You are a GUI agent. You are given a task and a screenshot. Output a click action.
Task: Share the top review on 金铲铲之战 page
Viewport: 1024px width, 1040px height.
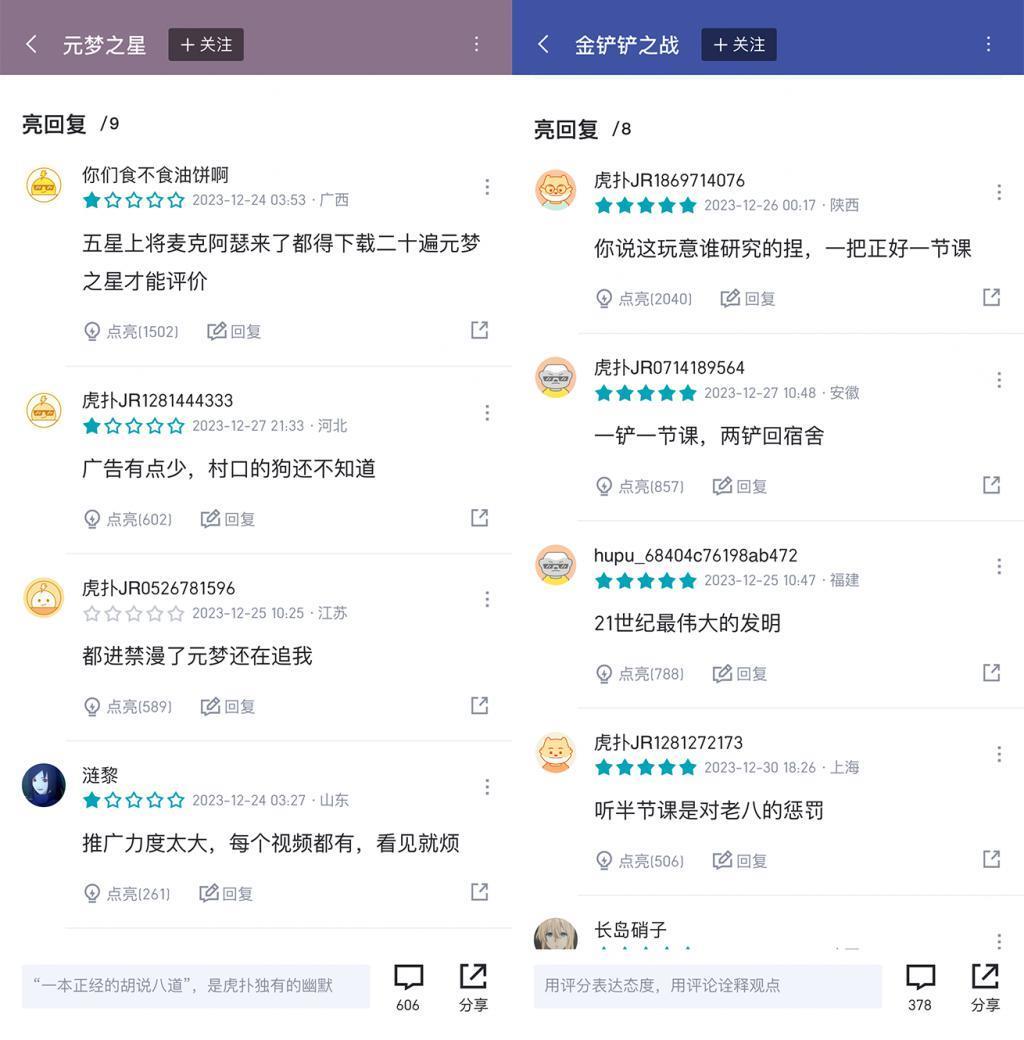pos(990,297)
